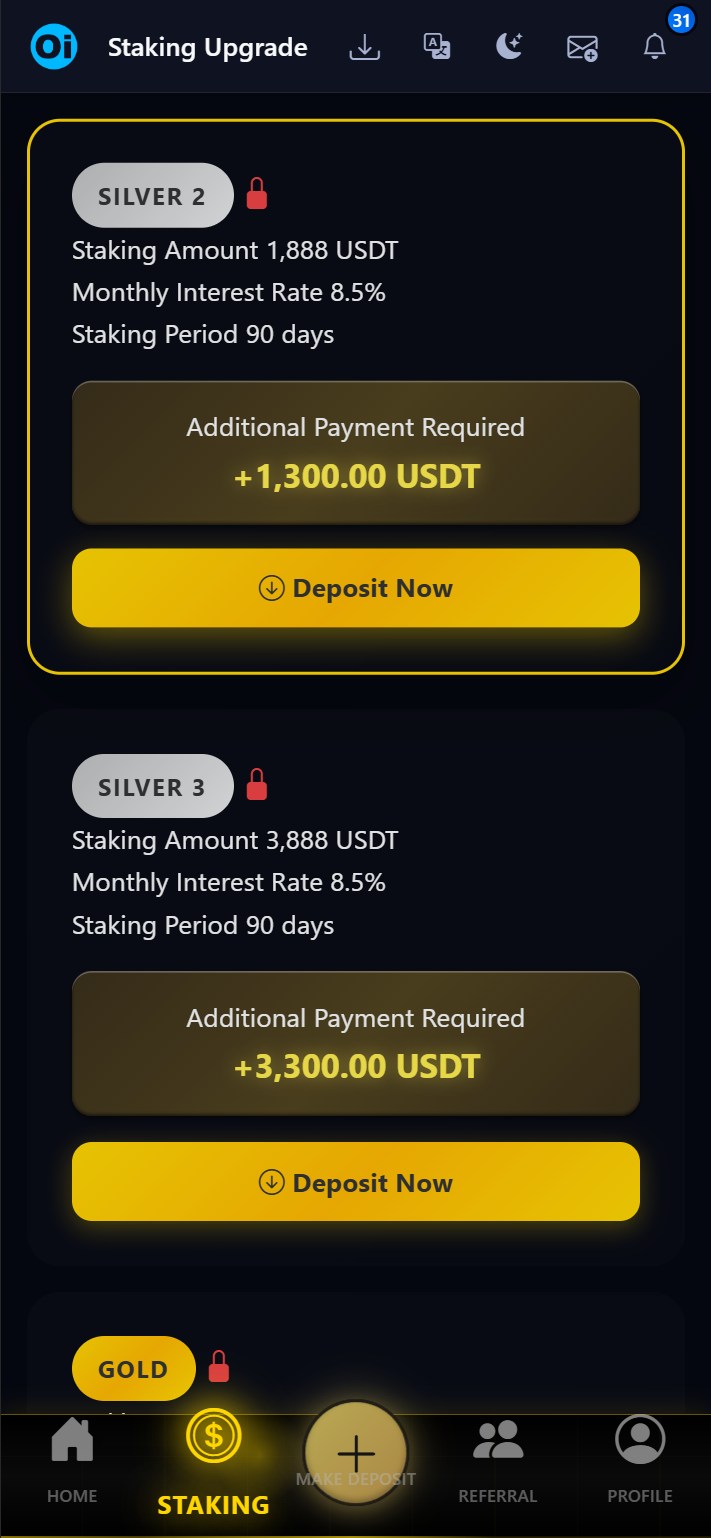
Task: Open the Referral tab
Action: [x=497, y=1462]
